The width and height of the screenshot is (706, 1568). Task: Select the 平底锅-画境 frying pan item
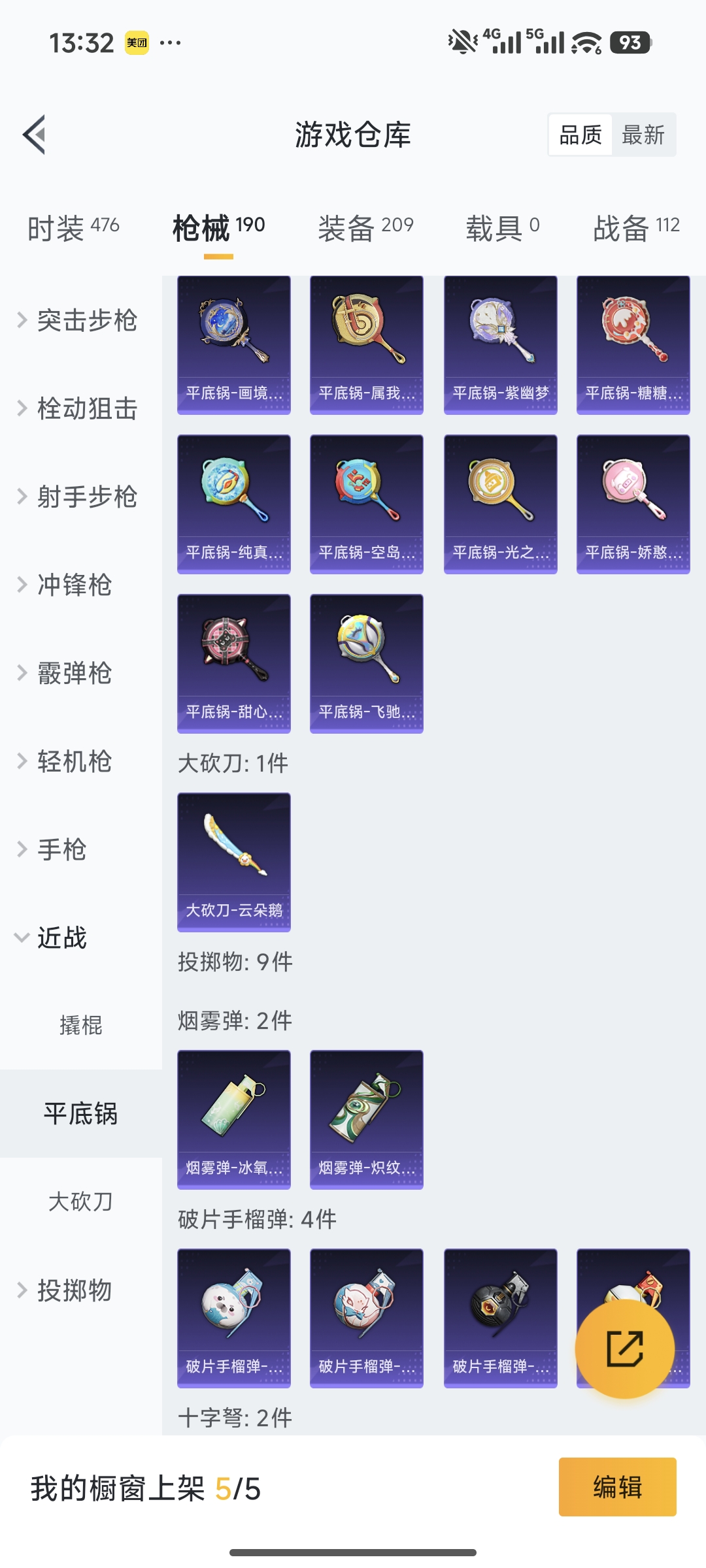(x=233, y=345)
